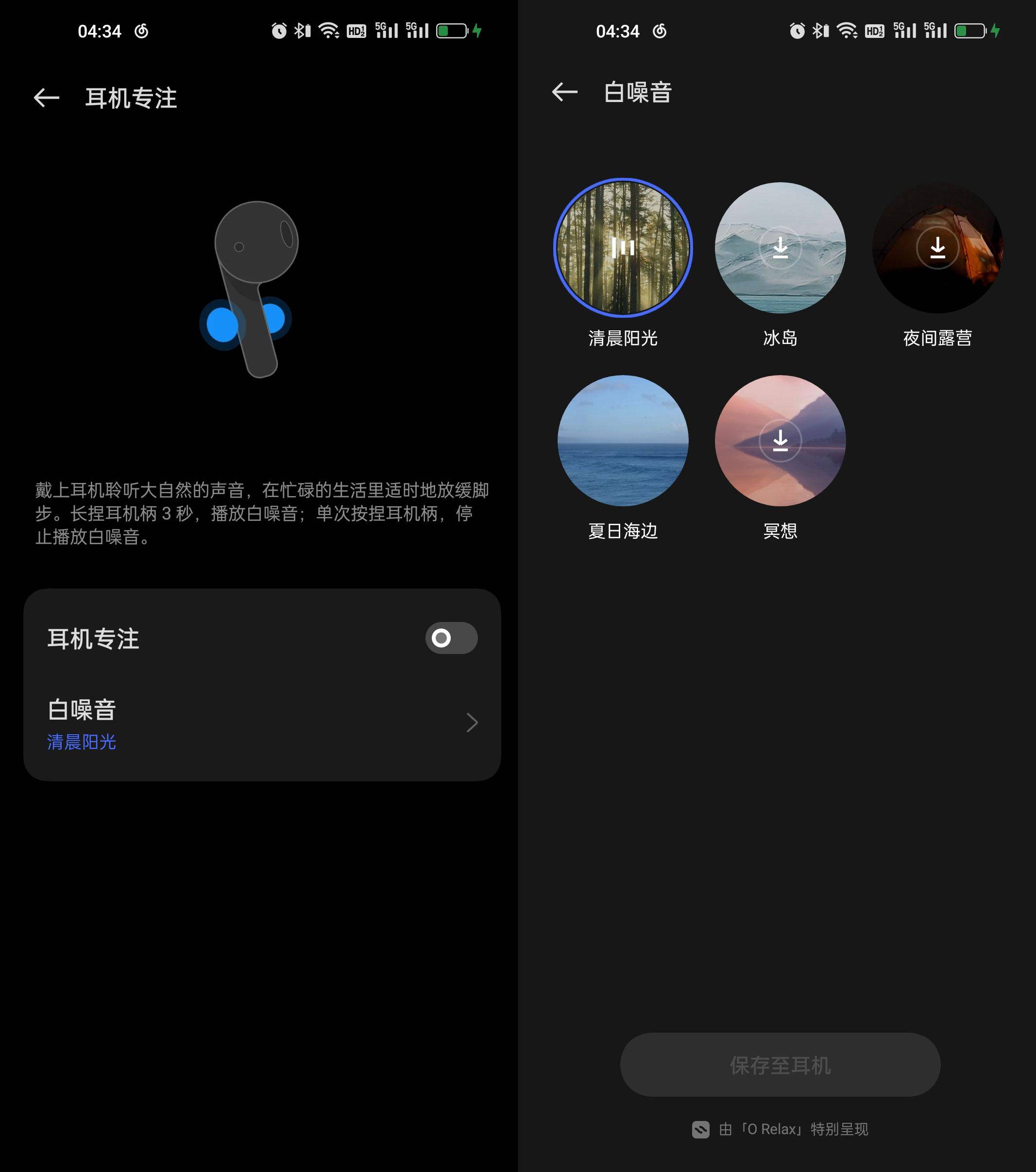Viewport: 1036px width, 1172px height.
Task: Enable the 耳机专注 switch
Action: point(451,638)
